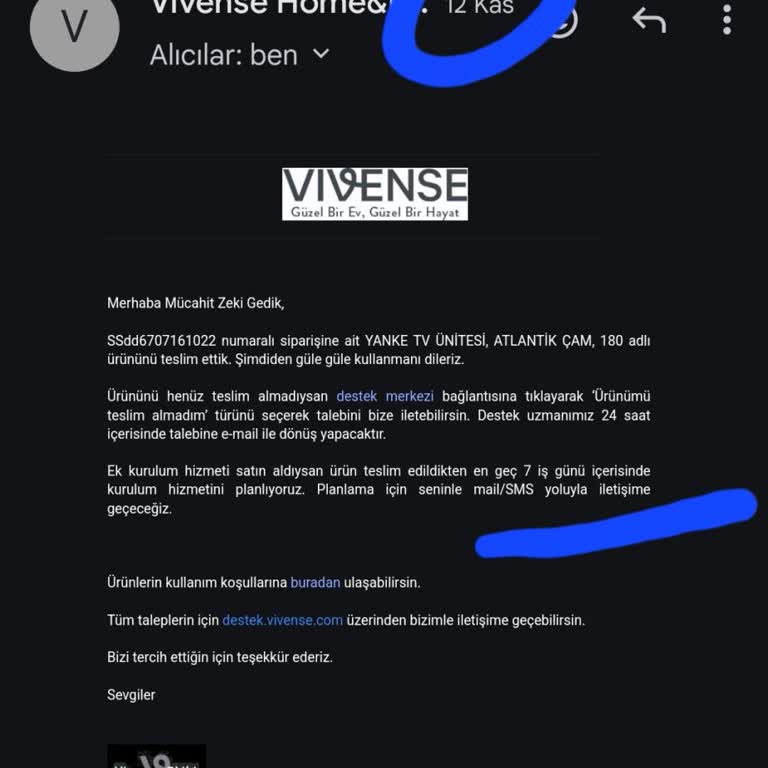Open the destek merkezi link
Screen dimensions: 768x768
(x=385, y=397)
